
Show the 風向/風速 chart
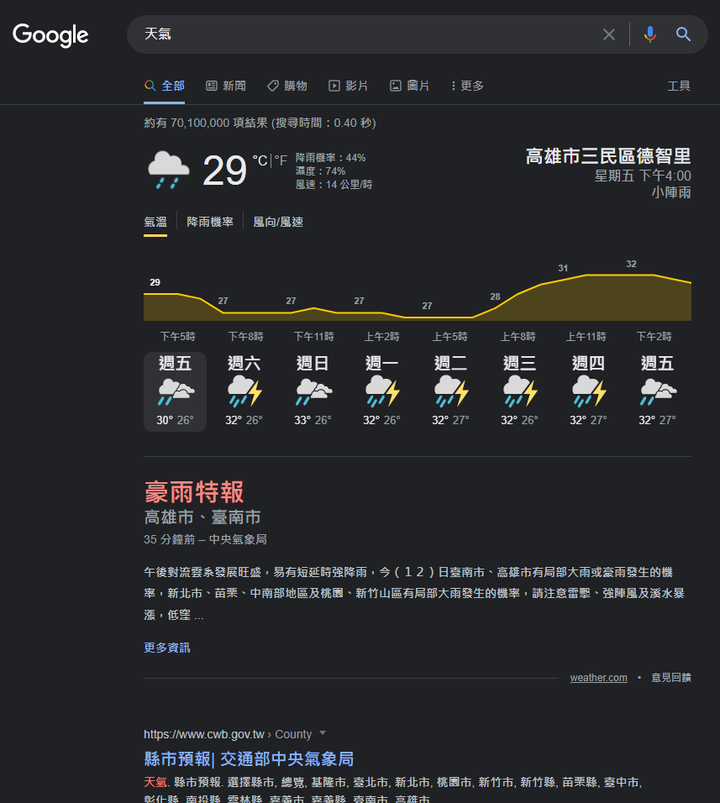click(x=278, y=222)
